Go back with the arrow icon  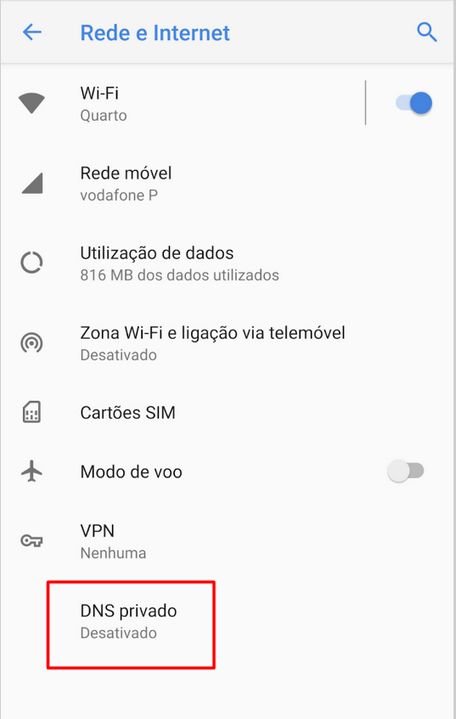click(x=32, y=33)
